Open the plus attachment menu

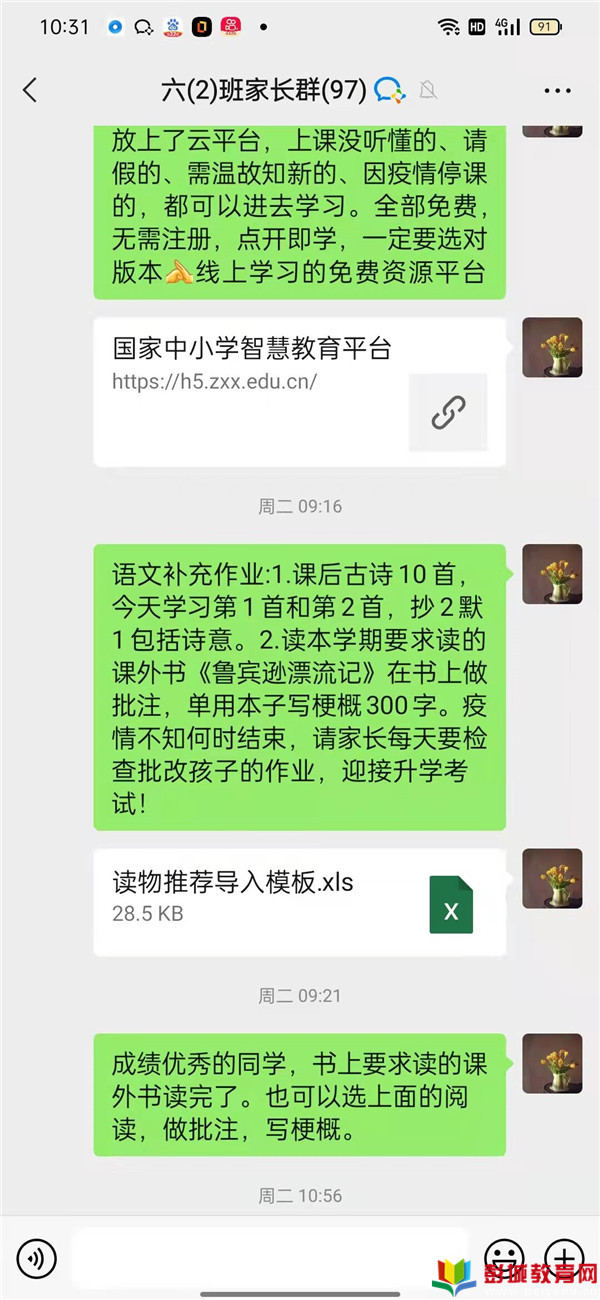[563, 1257]
